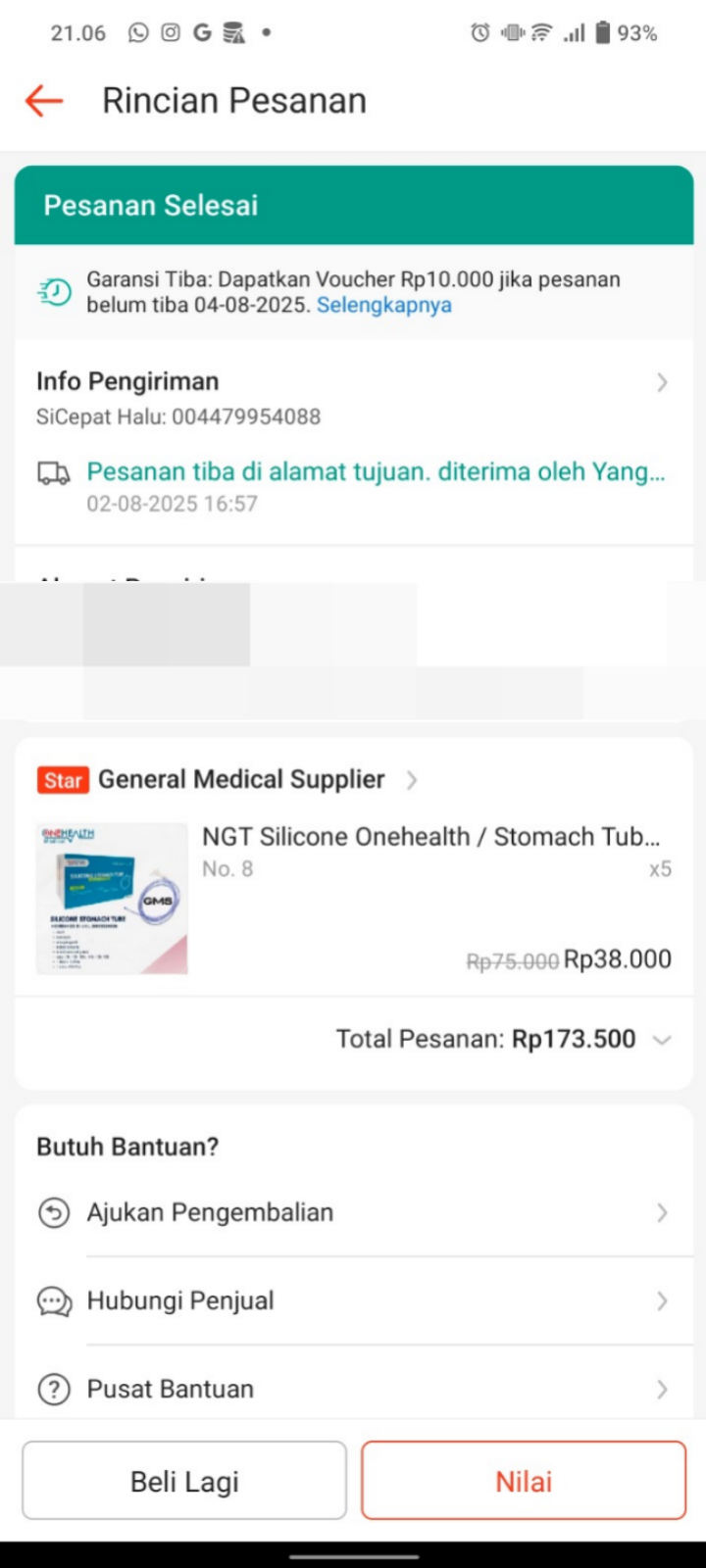Screen dimensions: 706x1568
Task: Tap the Beli Lagi button
Action: tap(184, 1481)
